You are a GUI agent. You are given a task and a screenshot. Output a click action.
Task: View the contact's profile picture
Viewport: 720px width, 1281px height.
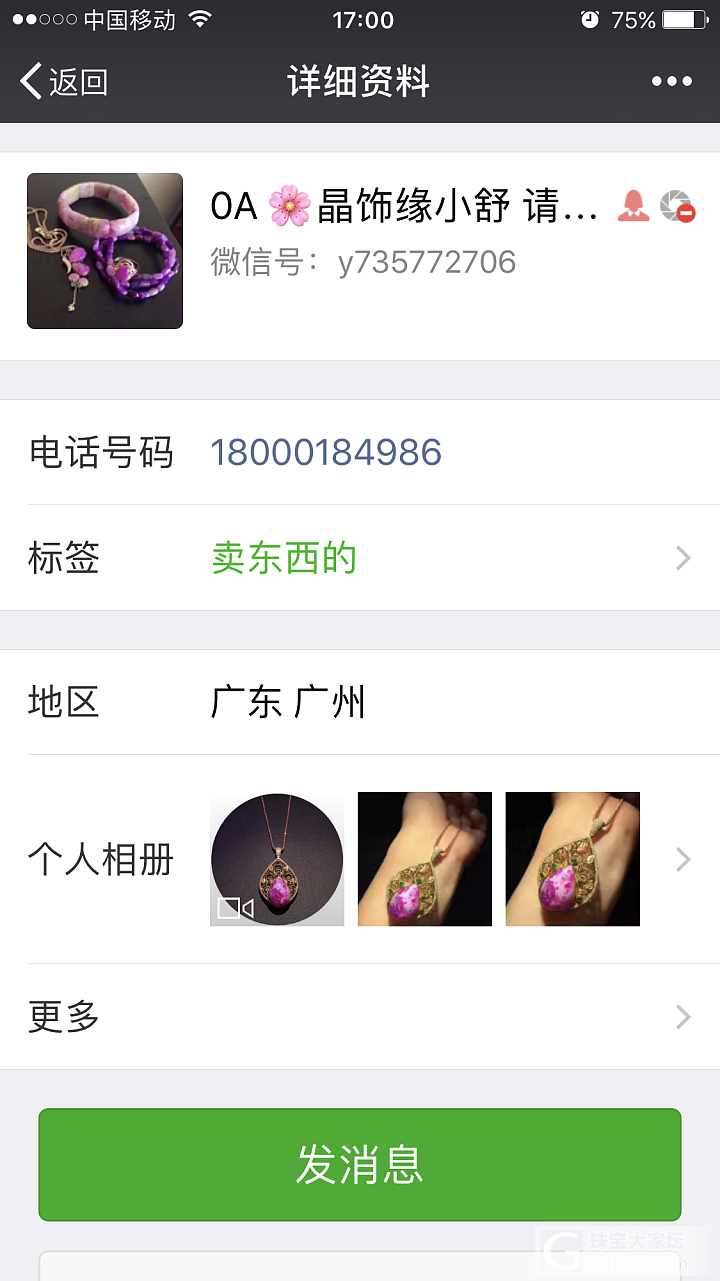click(105, 251)
